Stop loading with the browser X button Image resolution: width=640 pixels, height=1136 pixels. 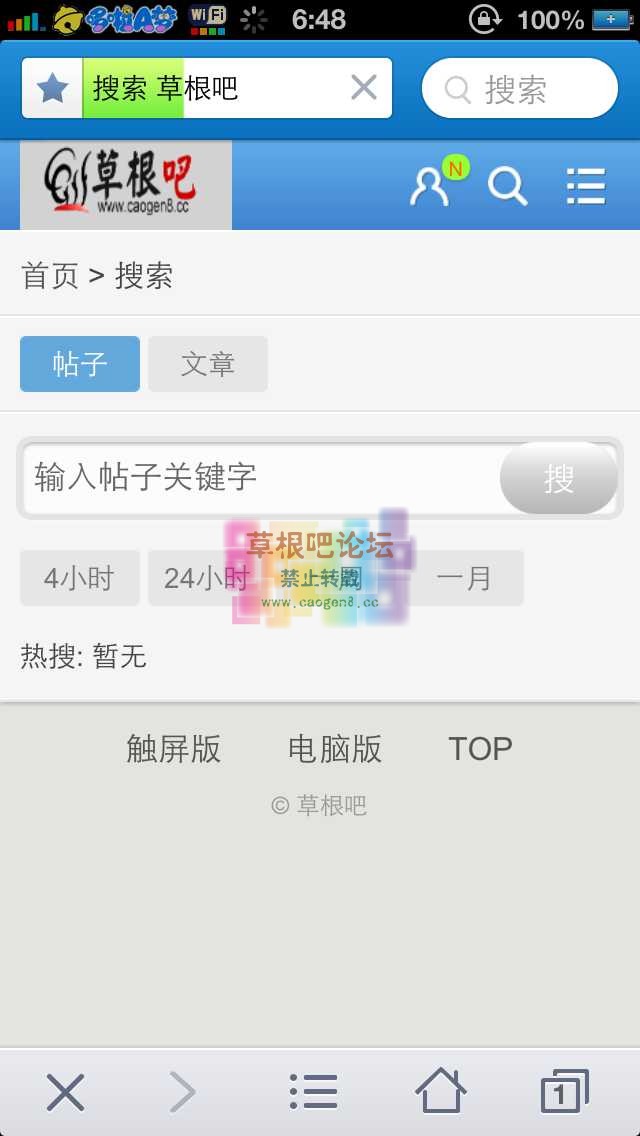pyautogui.click(x=66, y=1092)
